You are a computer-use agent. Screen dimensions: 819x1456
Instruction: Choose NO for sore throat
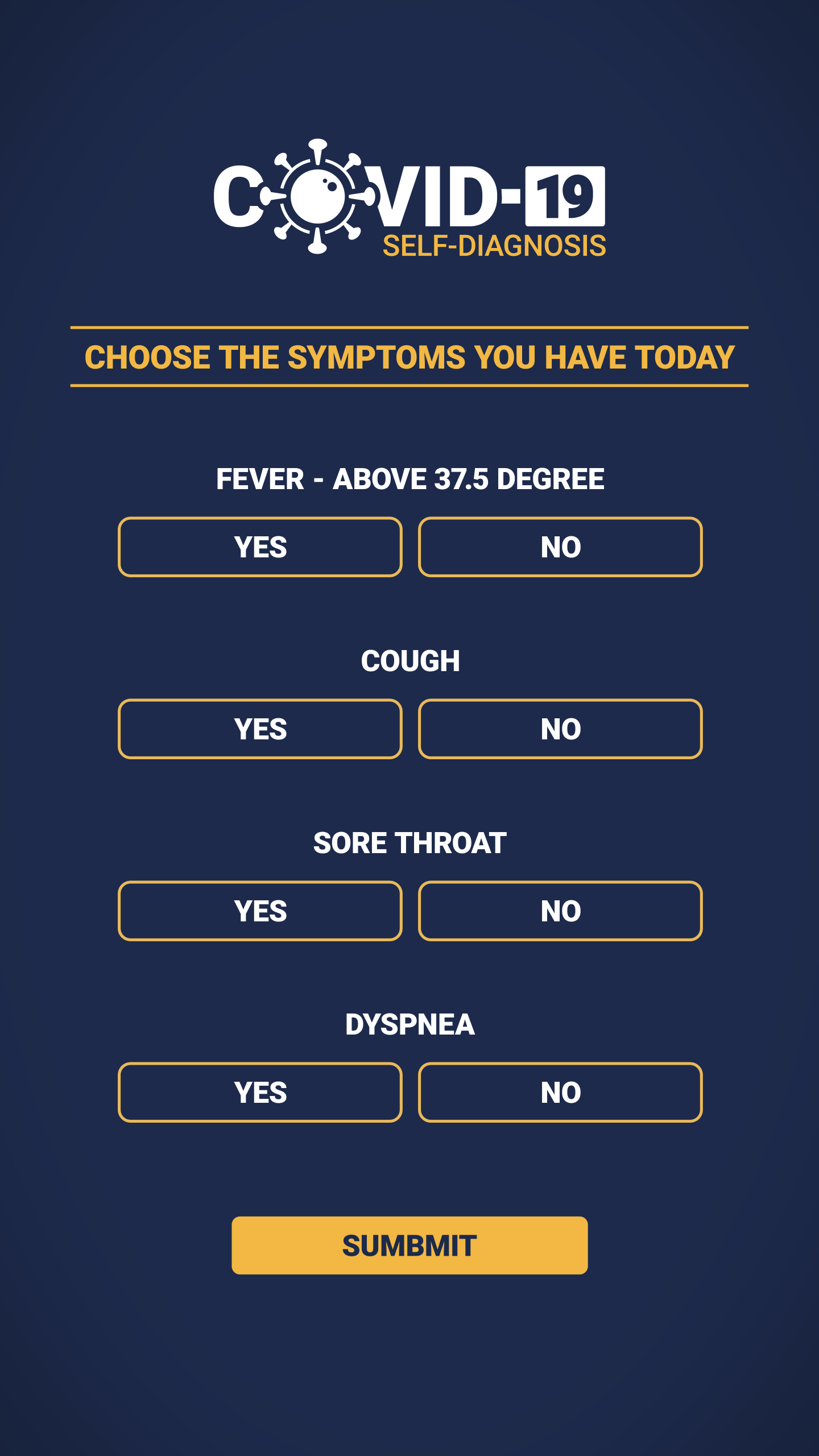(560, 911)
